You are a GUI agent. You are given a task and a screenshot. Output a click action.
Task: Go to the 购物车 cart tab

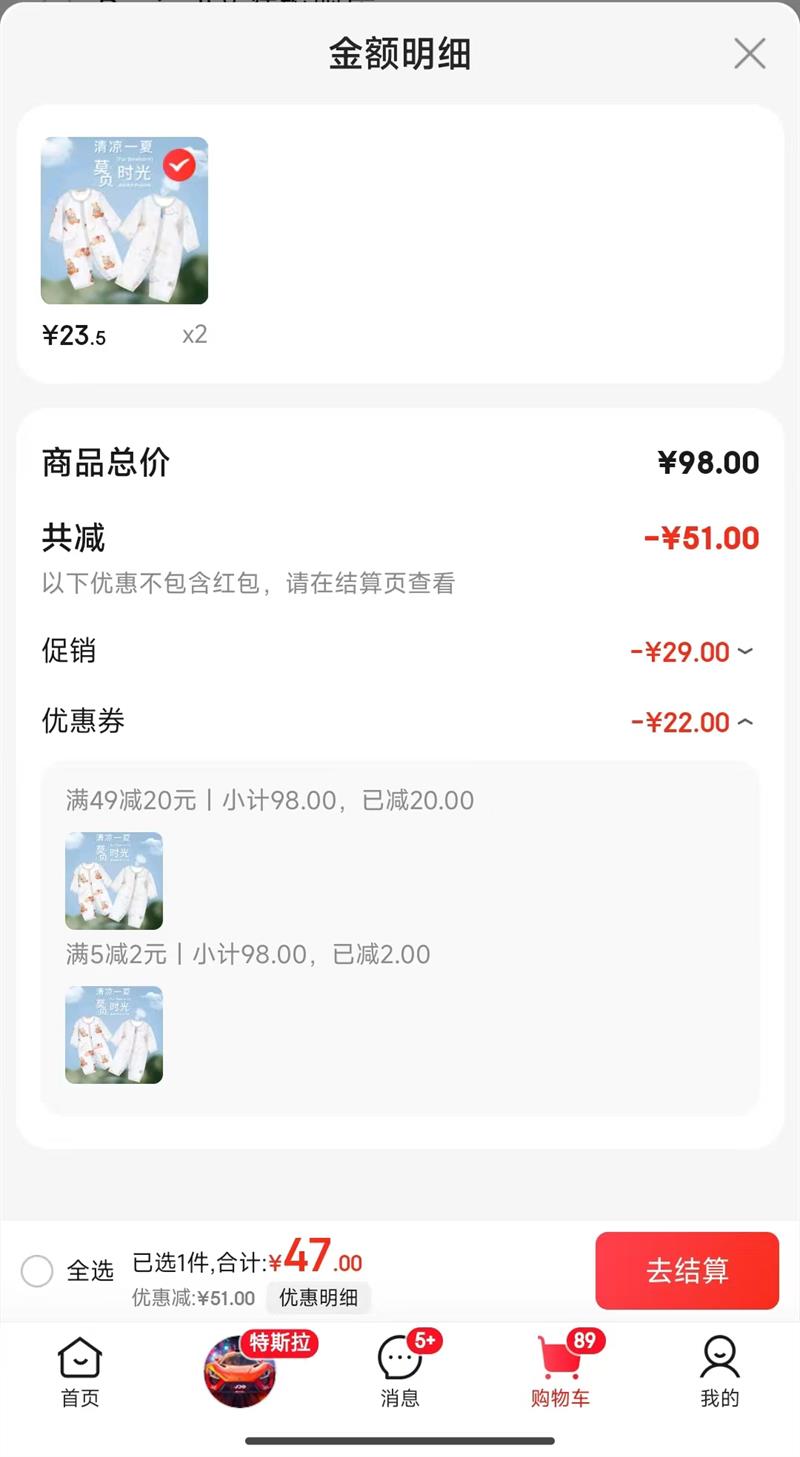[560, 1372]
